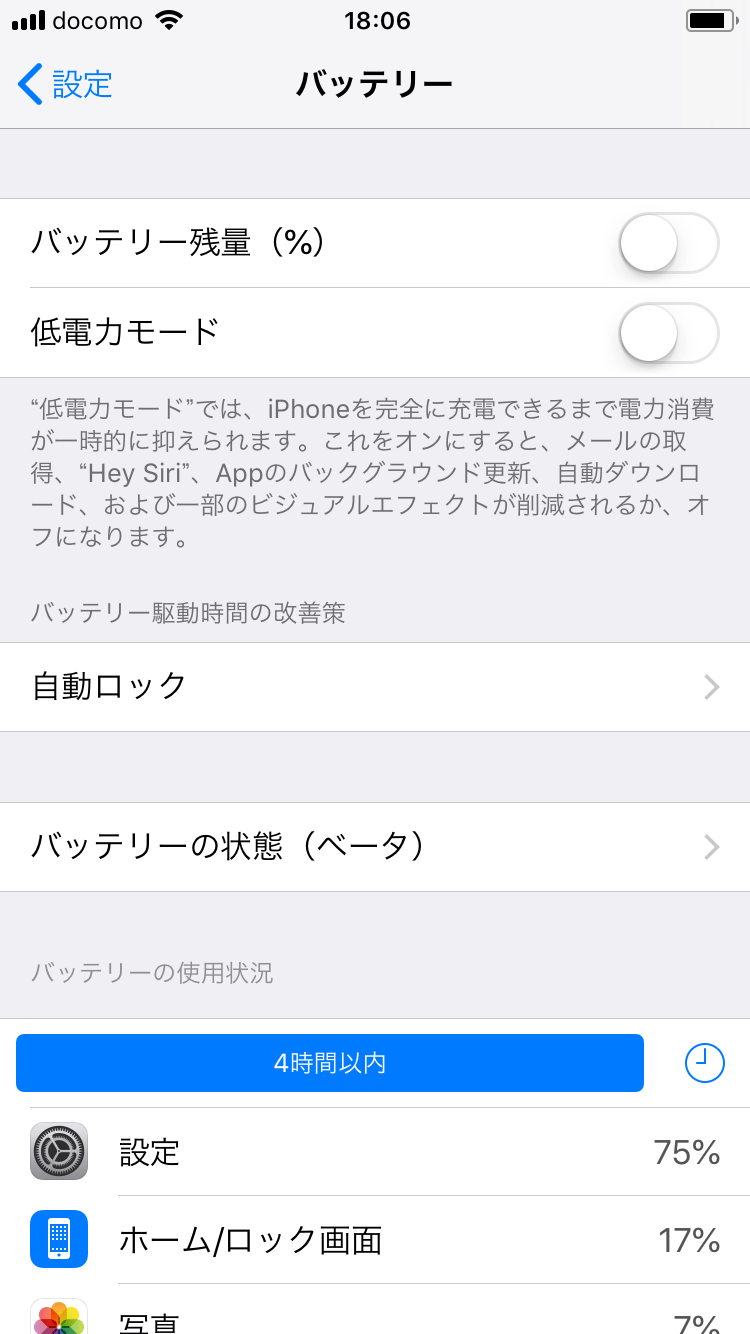
Task: Turn on 低電力モード
Action: [x=669, y=333]
